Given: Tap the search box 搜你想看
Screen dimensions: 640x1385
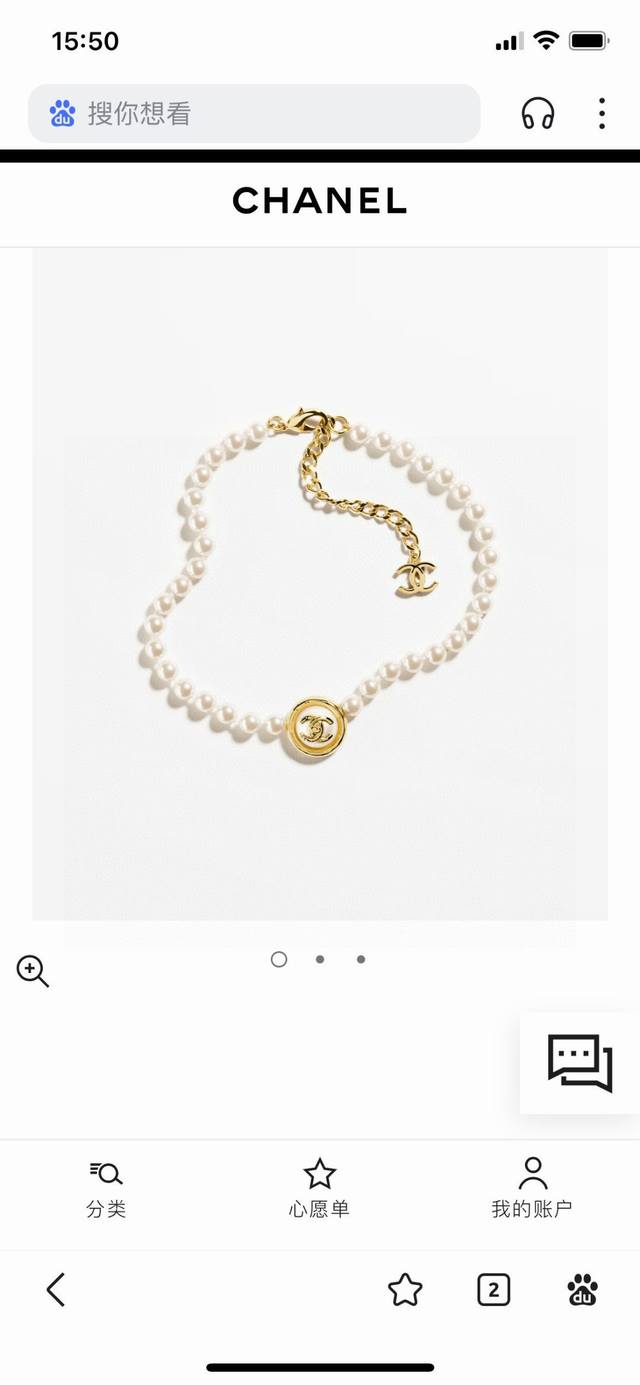Looking at the screenshot, I should [x=254, y=113].
